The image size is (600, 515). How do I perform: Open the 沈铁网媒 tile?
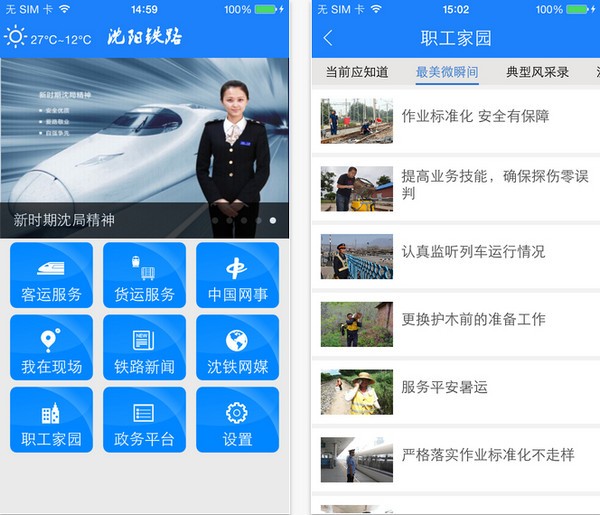(237, 347)
